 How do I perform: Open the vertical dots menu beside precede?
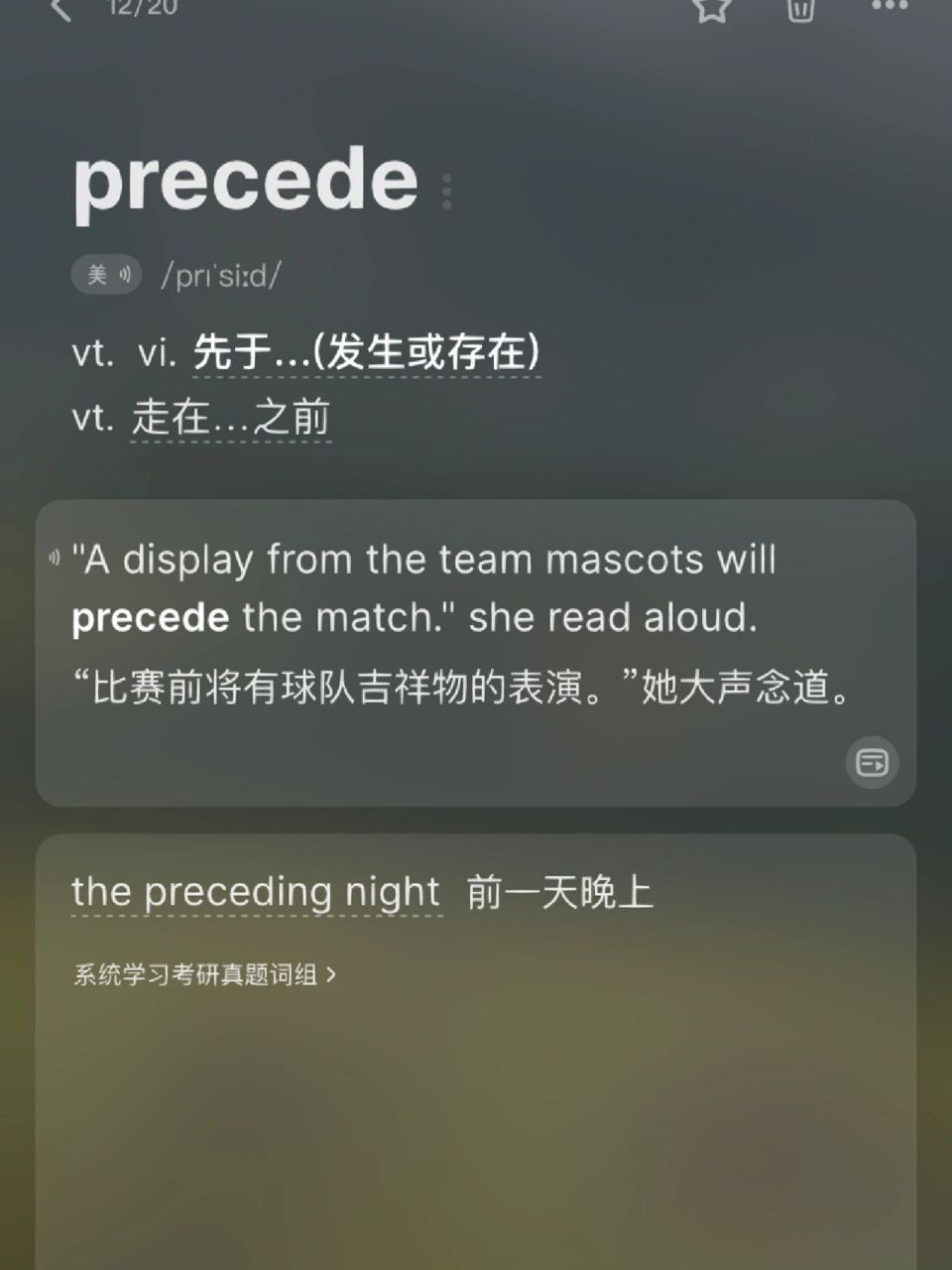(448, 189)
